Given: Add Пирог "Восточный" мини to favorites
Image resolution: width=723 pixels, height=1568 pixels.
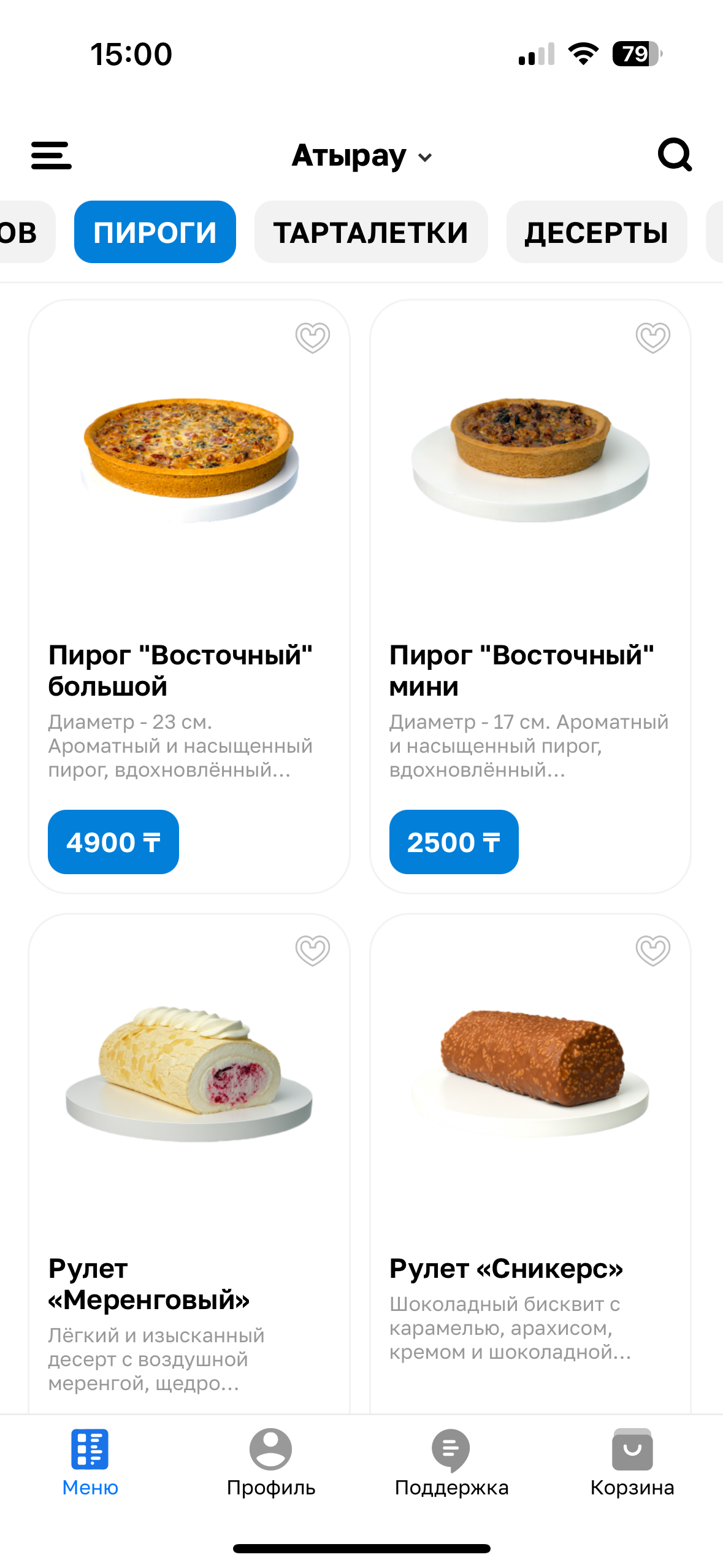Looking at the screenshot, I should coord(653,337).
